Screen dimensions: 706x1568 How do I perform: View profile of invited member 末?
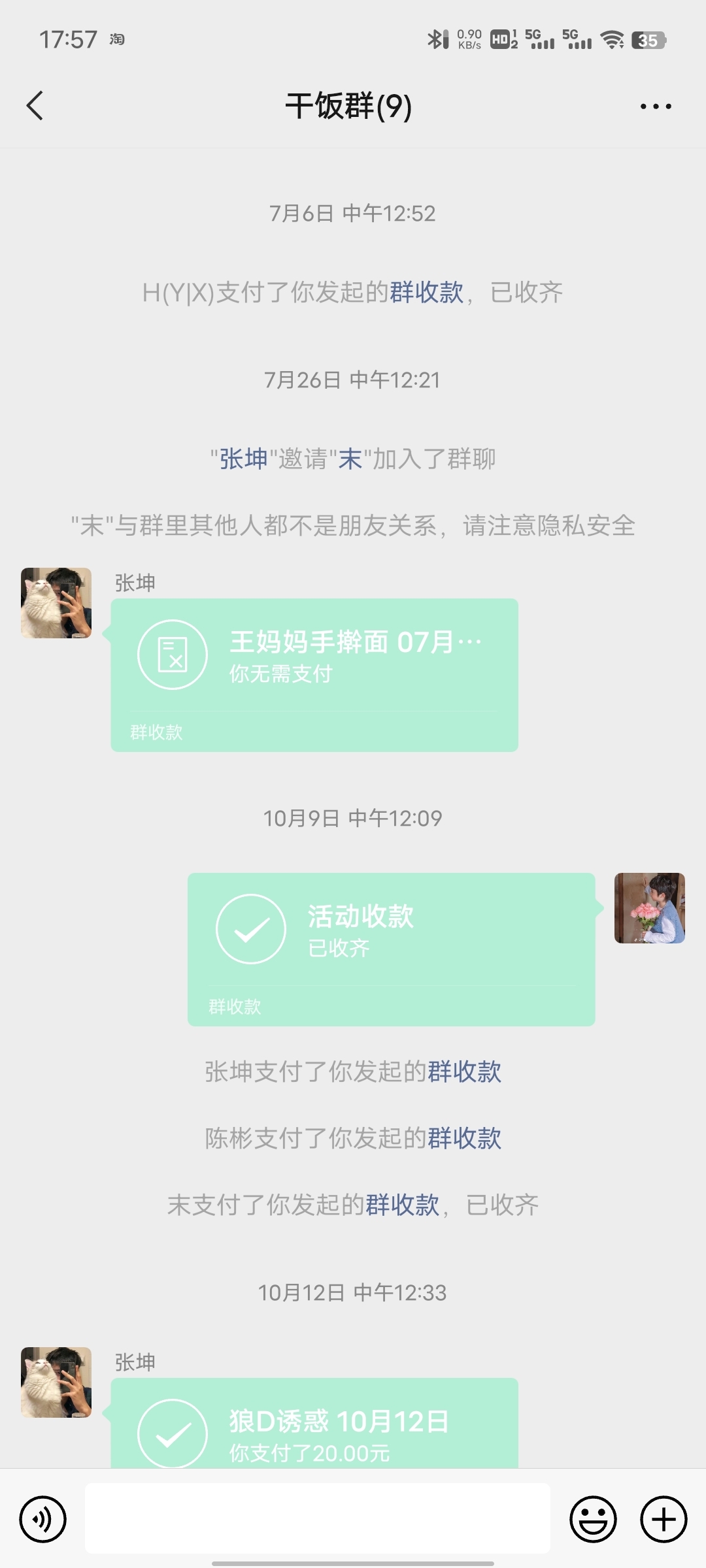[x=350, y=459]
